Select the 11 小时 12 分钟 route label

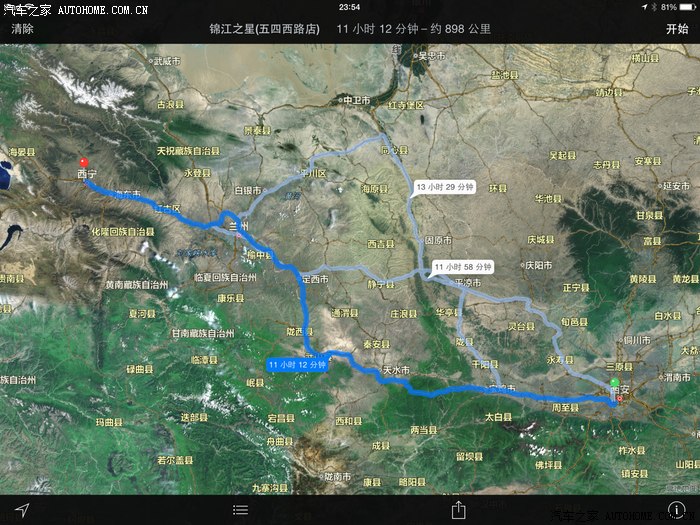(x=296, y=364)
